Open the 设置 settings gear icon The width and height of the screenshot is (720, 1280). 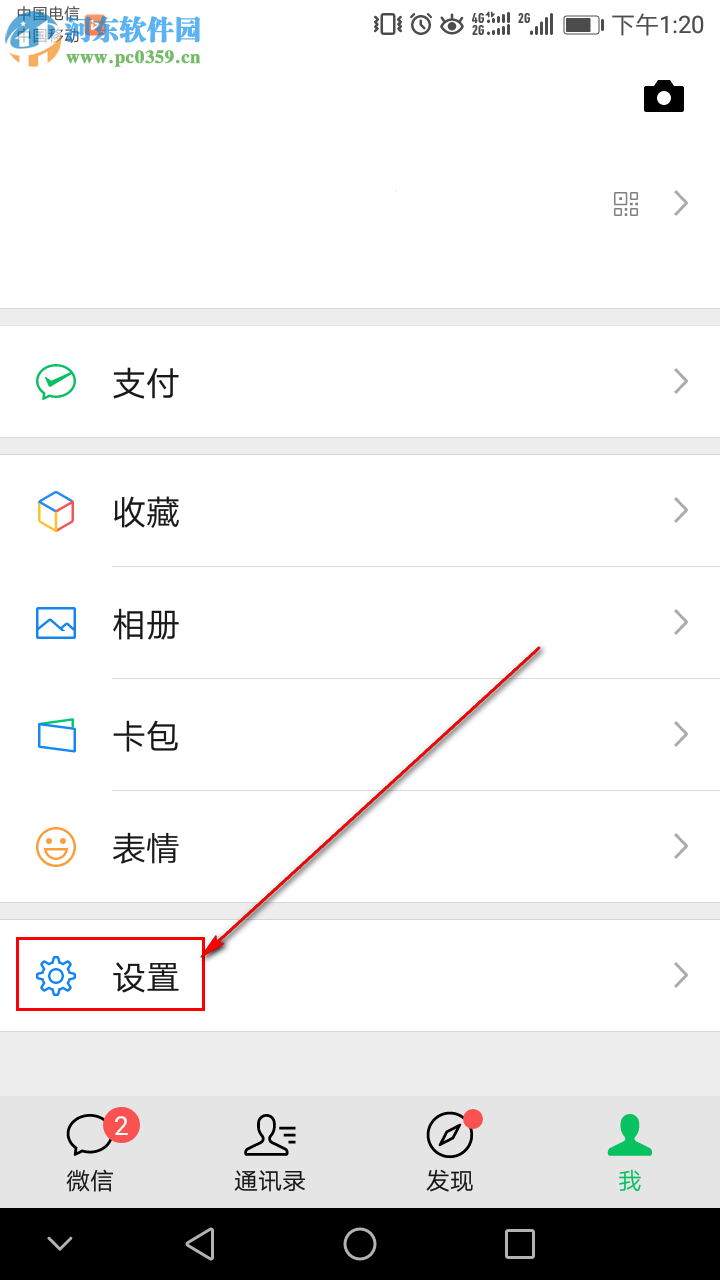[55, 975]
